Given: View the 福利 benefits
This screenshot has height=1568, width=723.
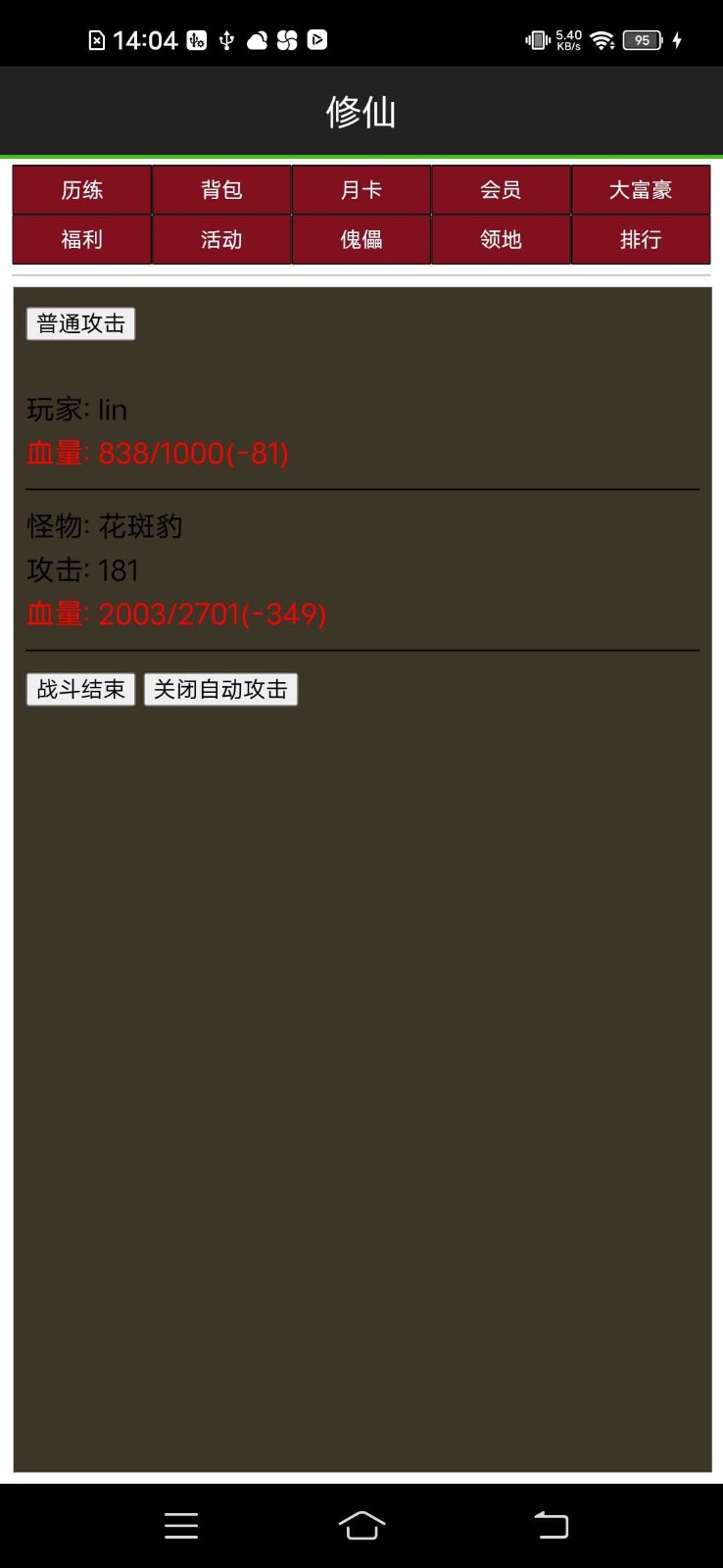Looking at the screenshot, I should pos(82,240).
